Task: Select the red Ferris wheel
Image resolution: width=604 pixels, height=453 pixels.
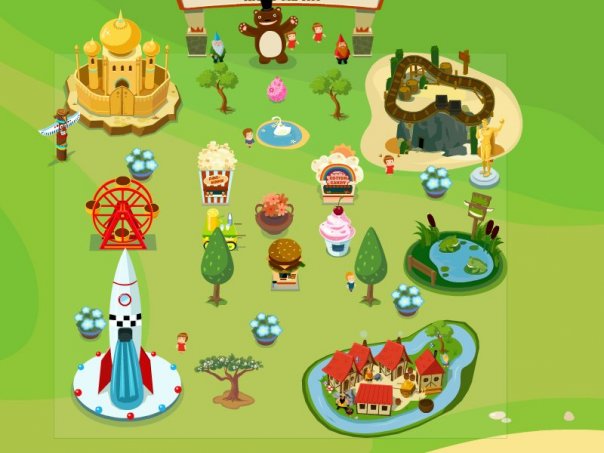Action: pyautogui.click(x=121, y=212)
